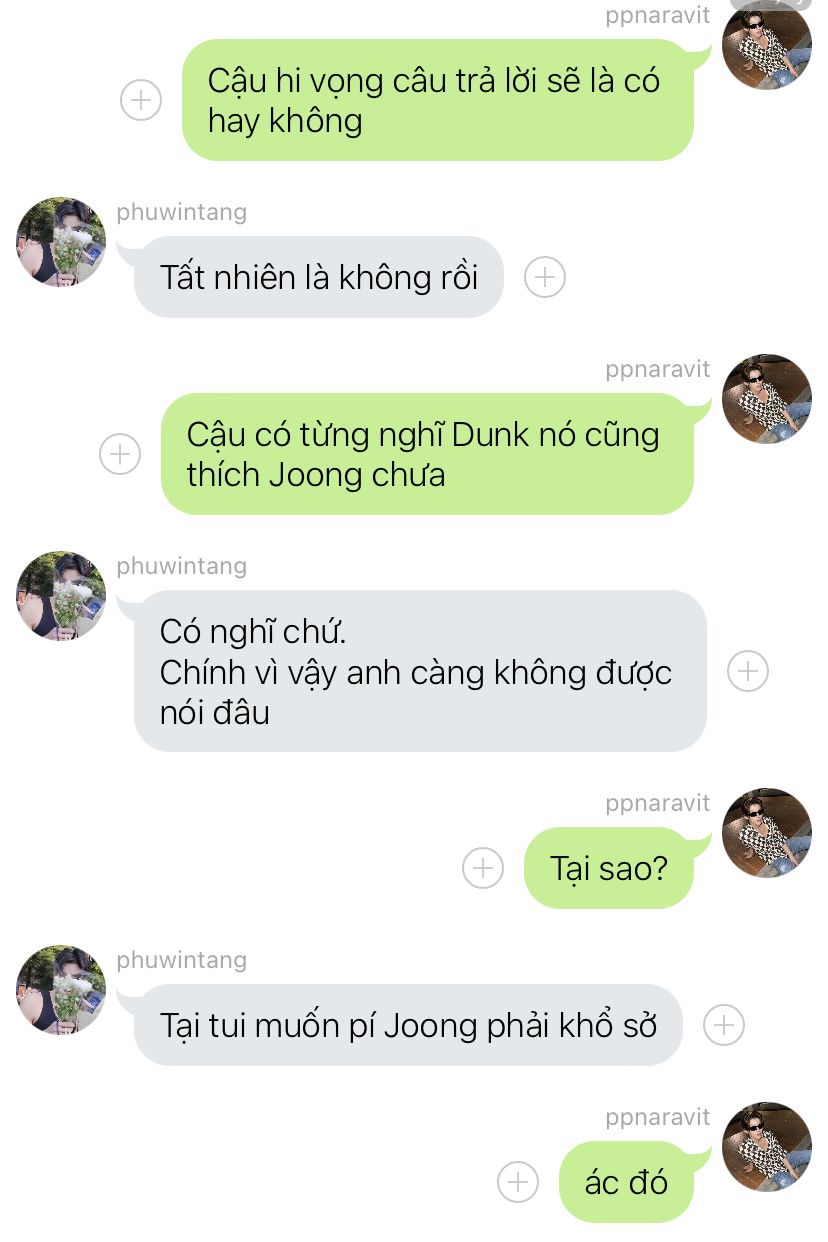Open phuwintang's avatar beside "Joong phải khổ sở"

pos(61,990)
